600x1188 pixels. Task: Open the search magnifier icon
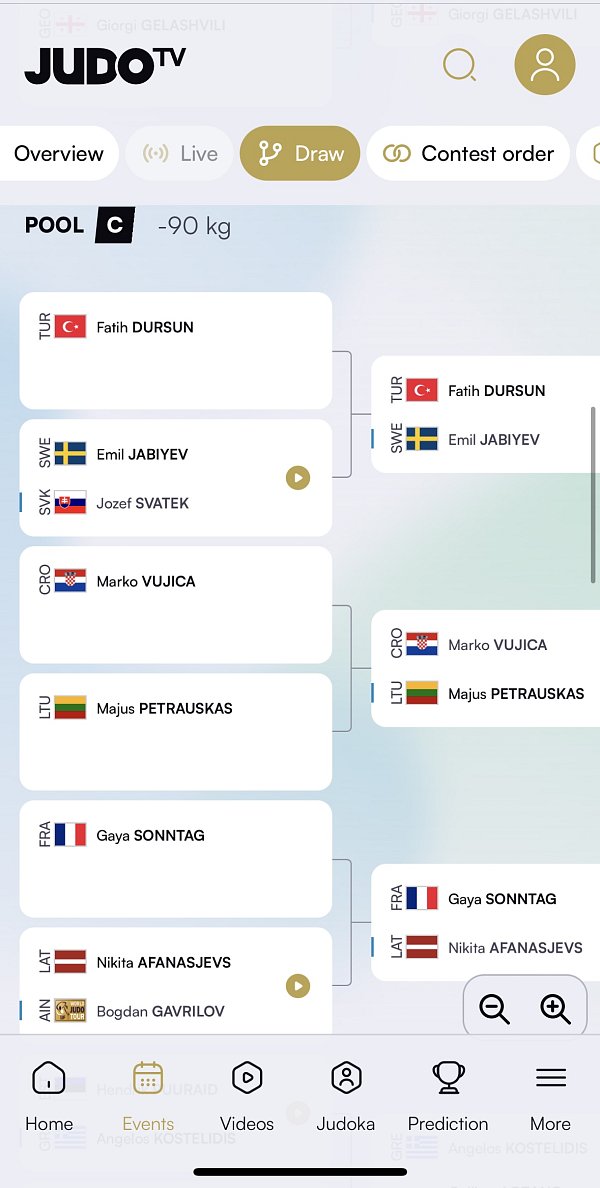click(x=459, y=65)
